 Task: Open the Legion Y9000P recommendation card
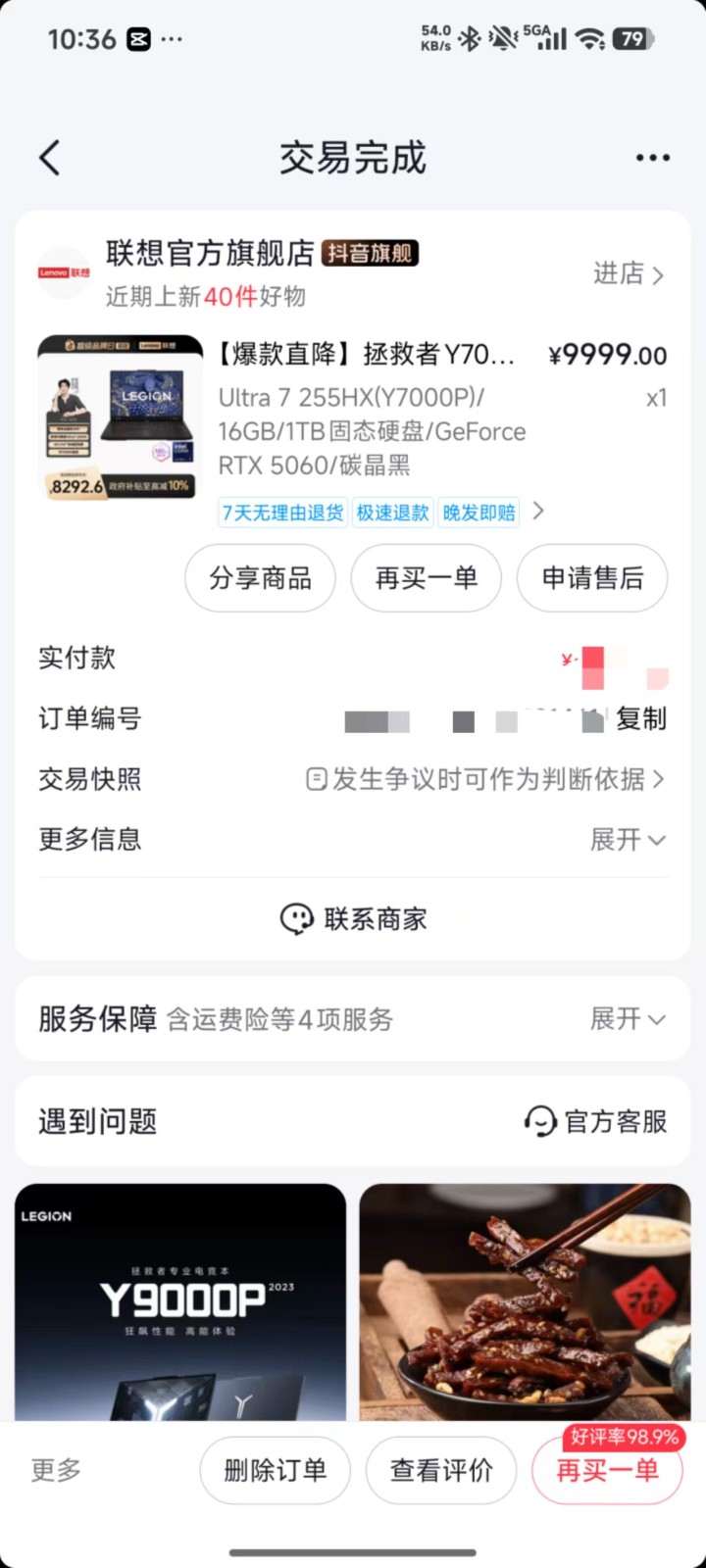click(180, 1301)
